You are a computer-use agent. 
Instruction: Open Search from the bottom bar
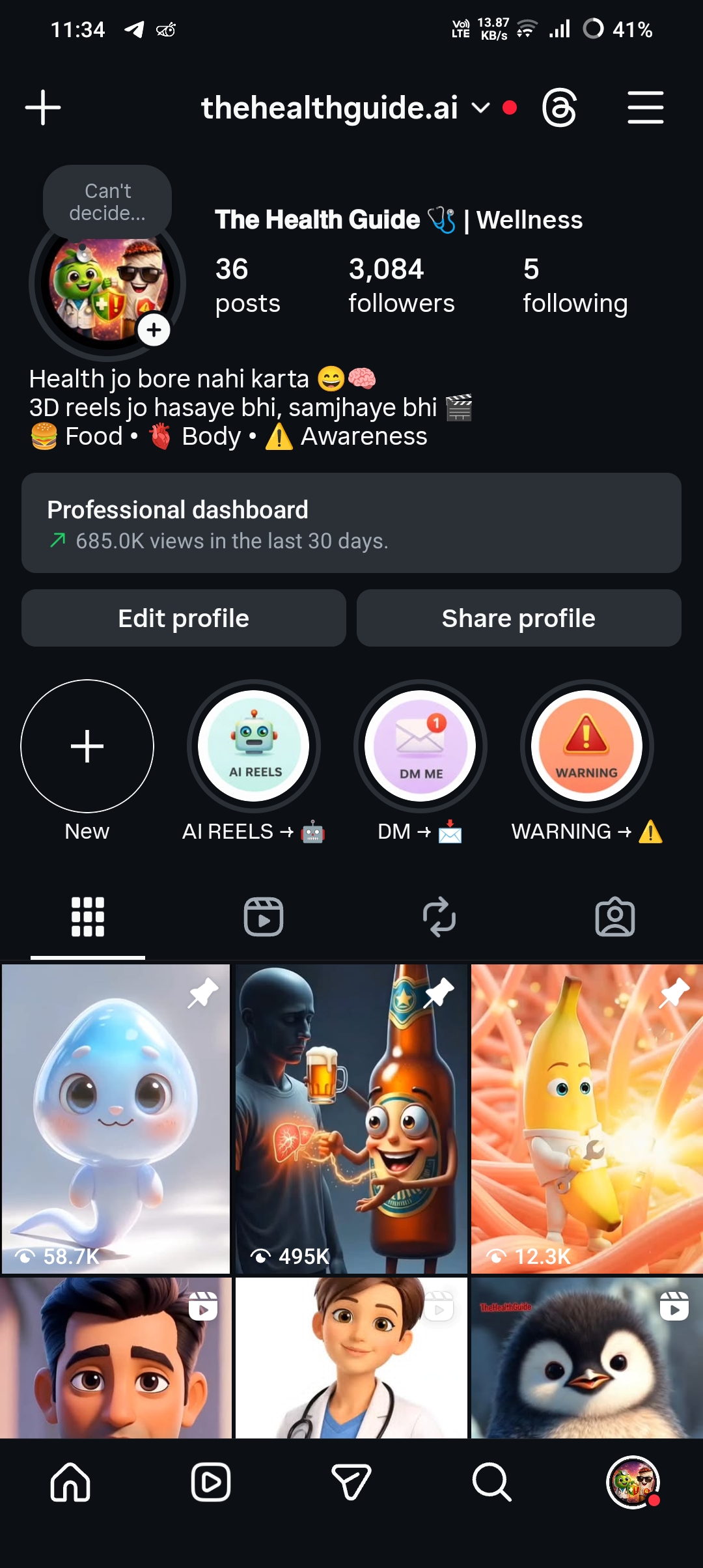tap(492, 1482)
